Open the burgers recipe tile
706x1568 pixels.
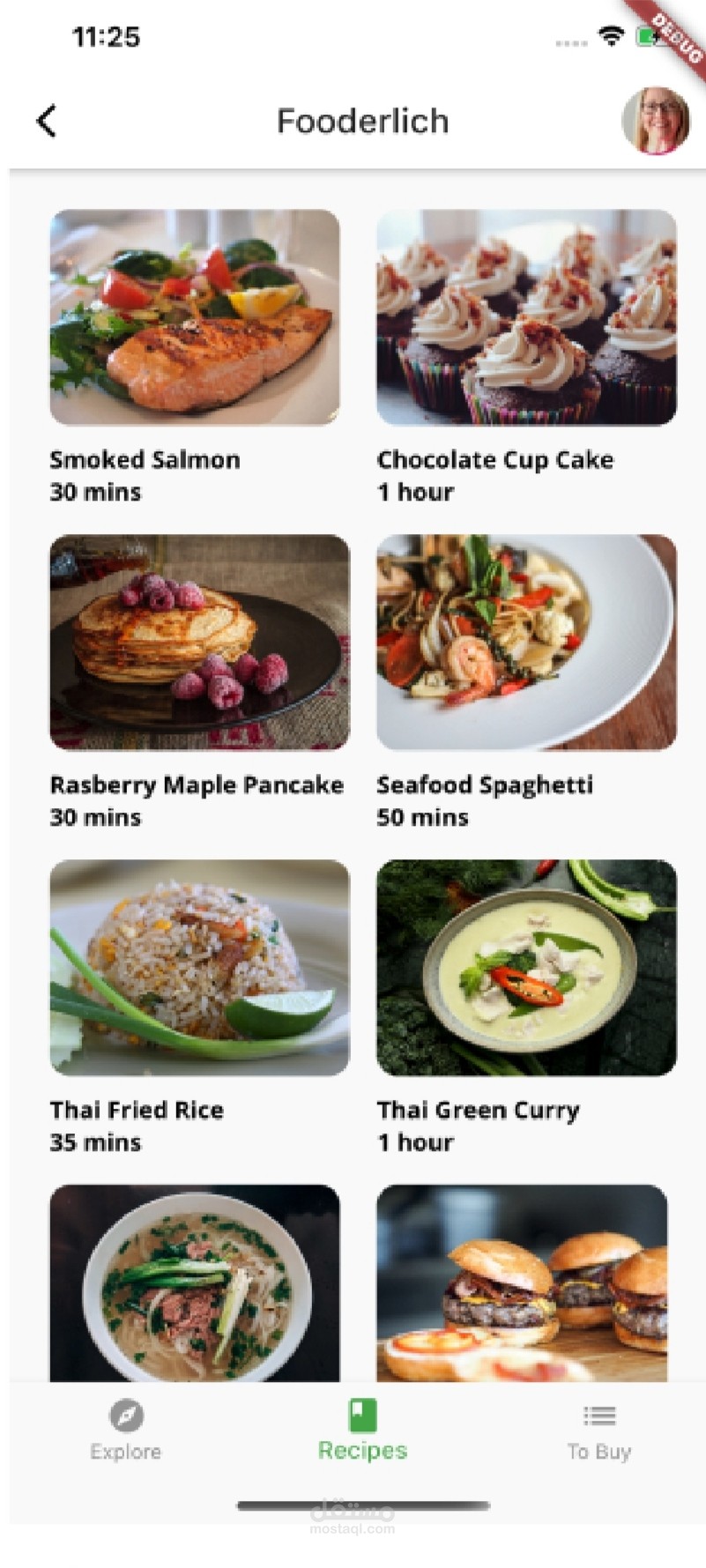(x=522, y=1283)
